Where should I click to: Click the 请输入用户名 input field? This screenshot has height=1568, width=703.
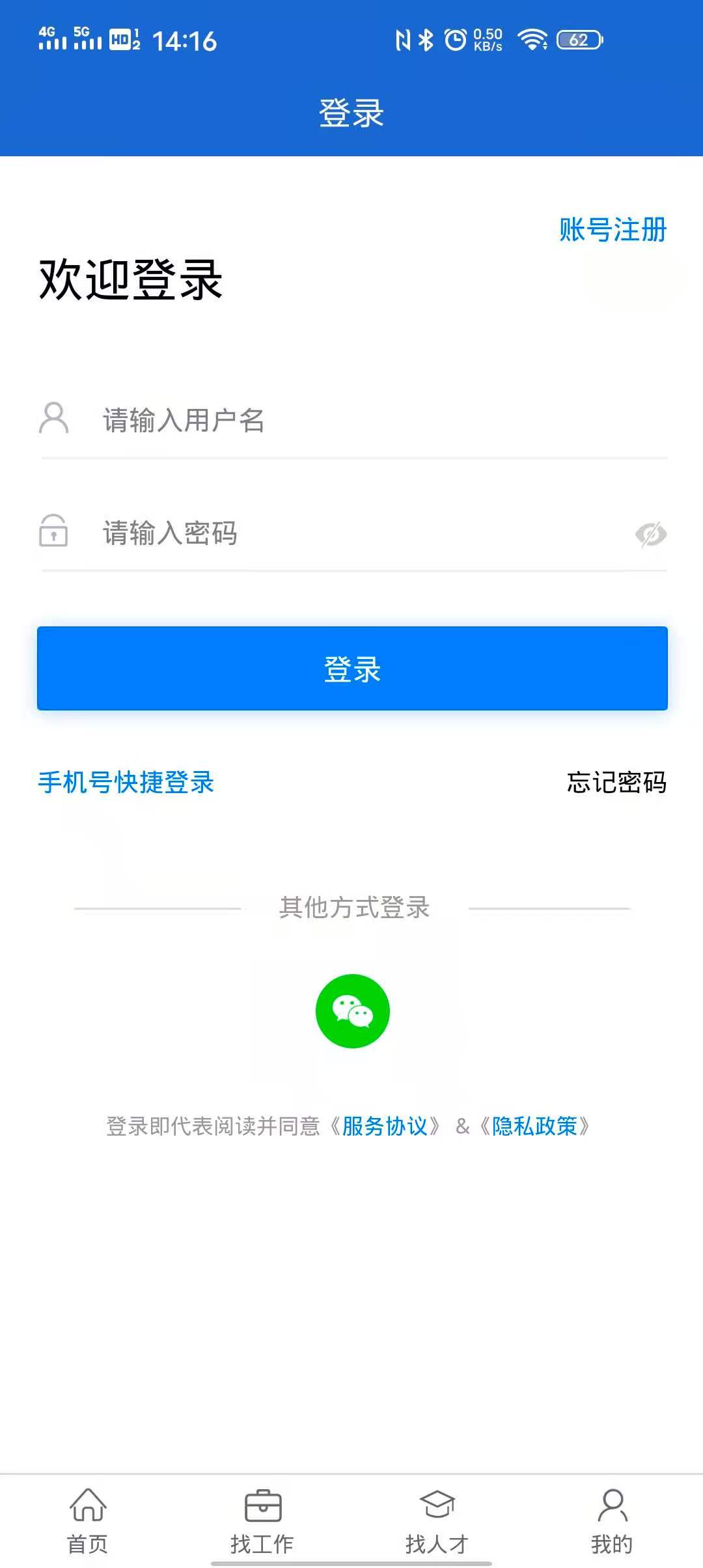(x=260, y=420)
